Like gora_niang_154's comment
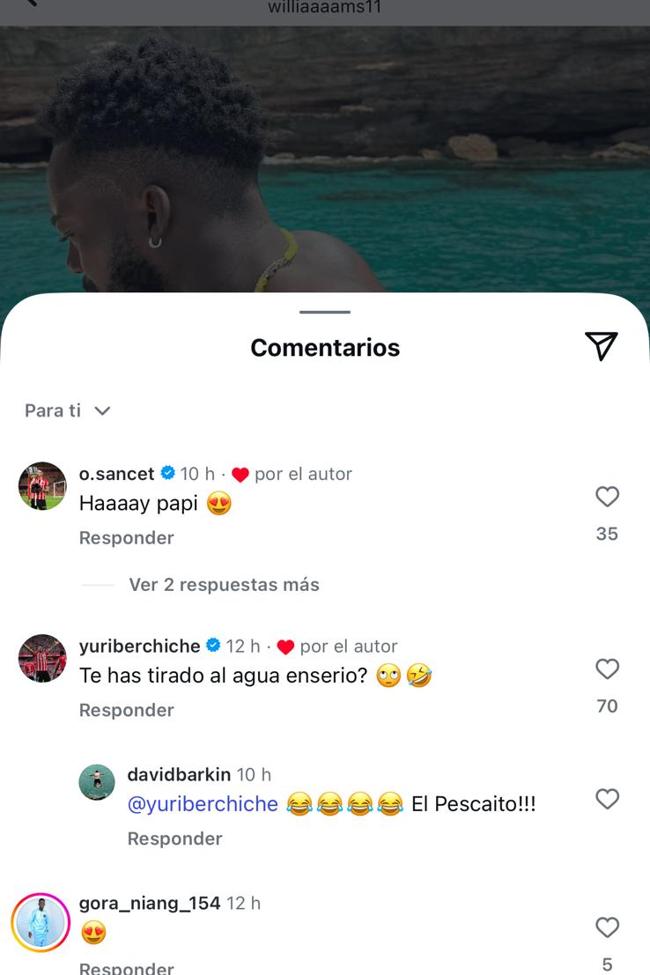 pyautogui.click(x=607, y=928)
